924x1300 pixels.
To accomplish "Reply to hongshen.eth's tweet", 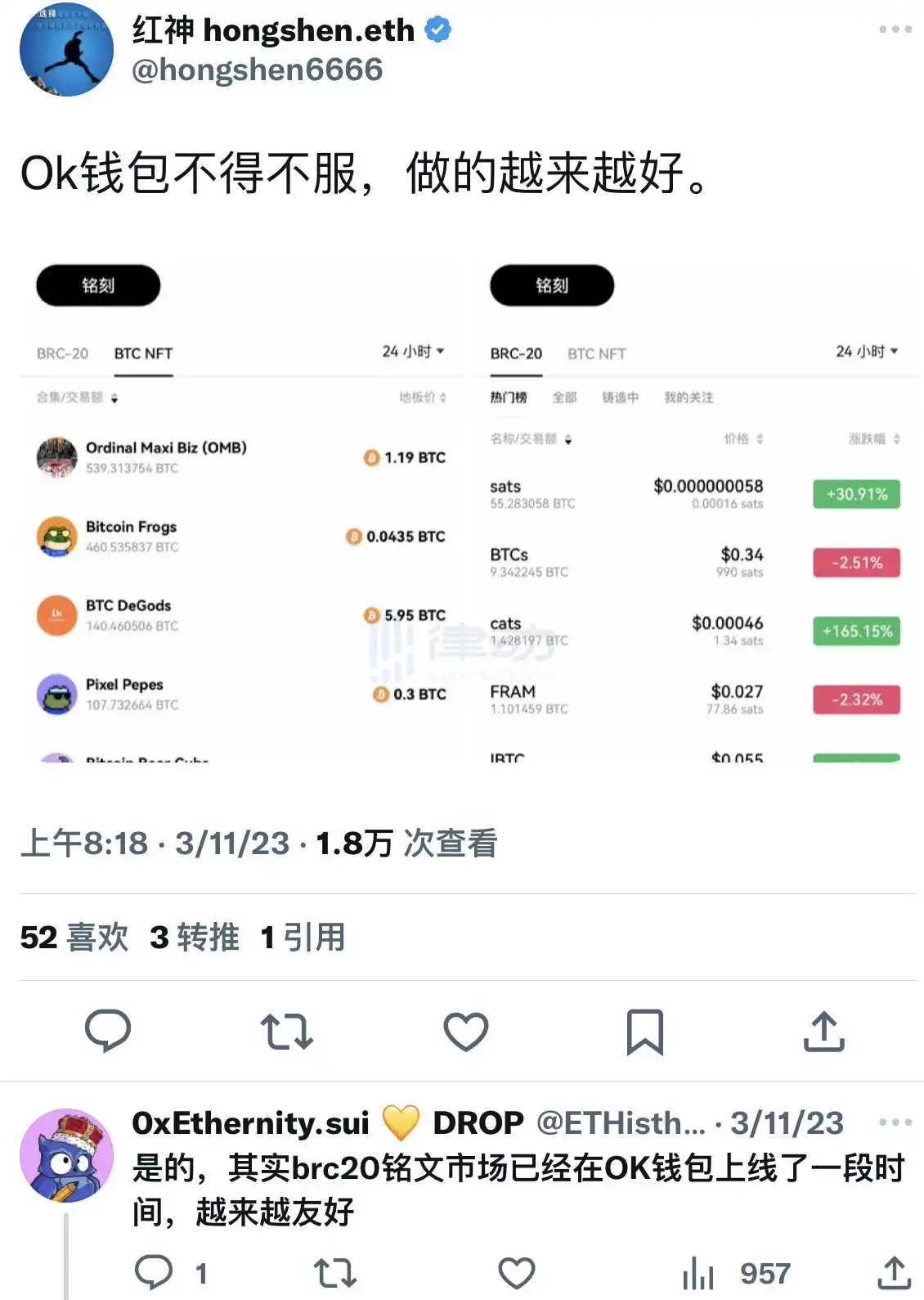I will tap(108, 1031).
